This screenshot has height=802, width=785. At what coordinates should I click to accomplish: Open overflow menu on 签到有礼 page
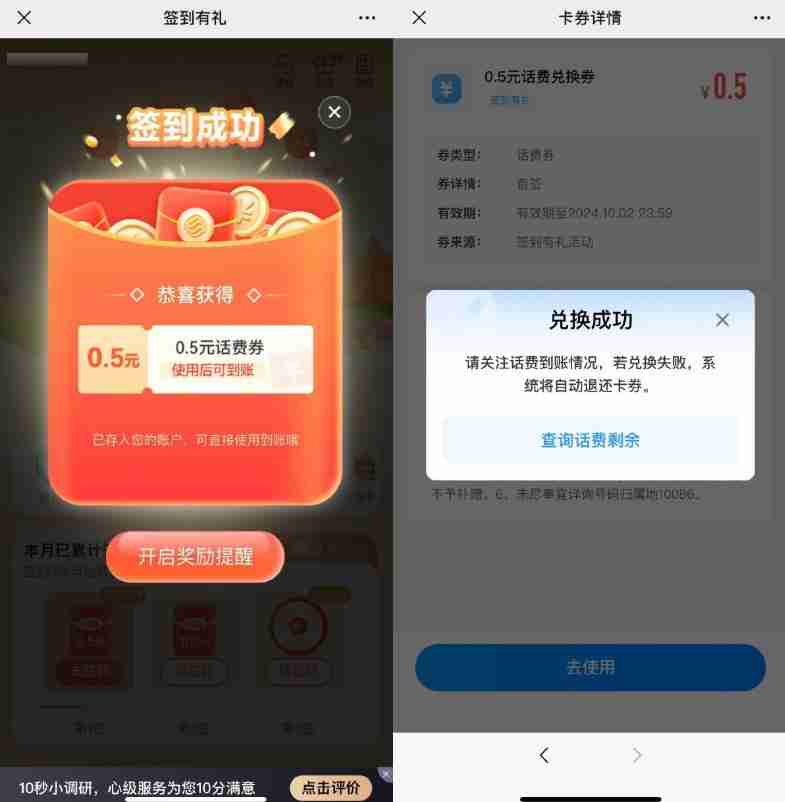367,18
